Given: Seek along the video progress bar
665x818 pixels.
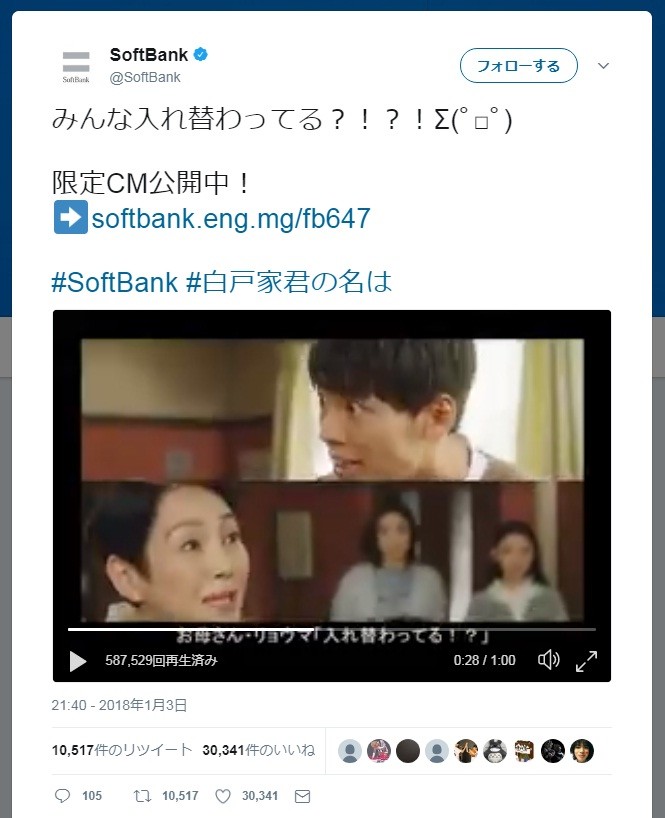Looking at the screenshot, I should 331,629.
